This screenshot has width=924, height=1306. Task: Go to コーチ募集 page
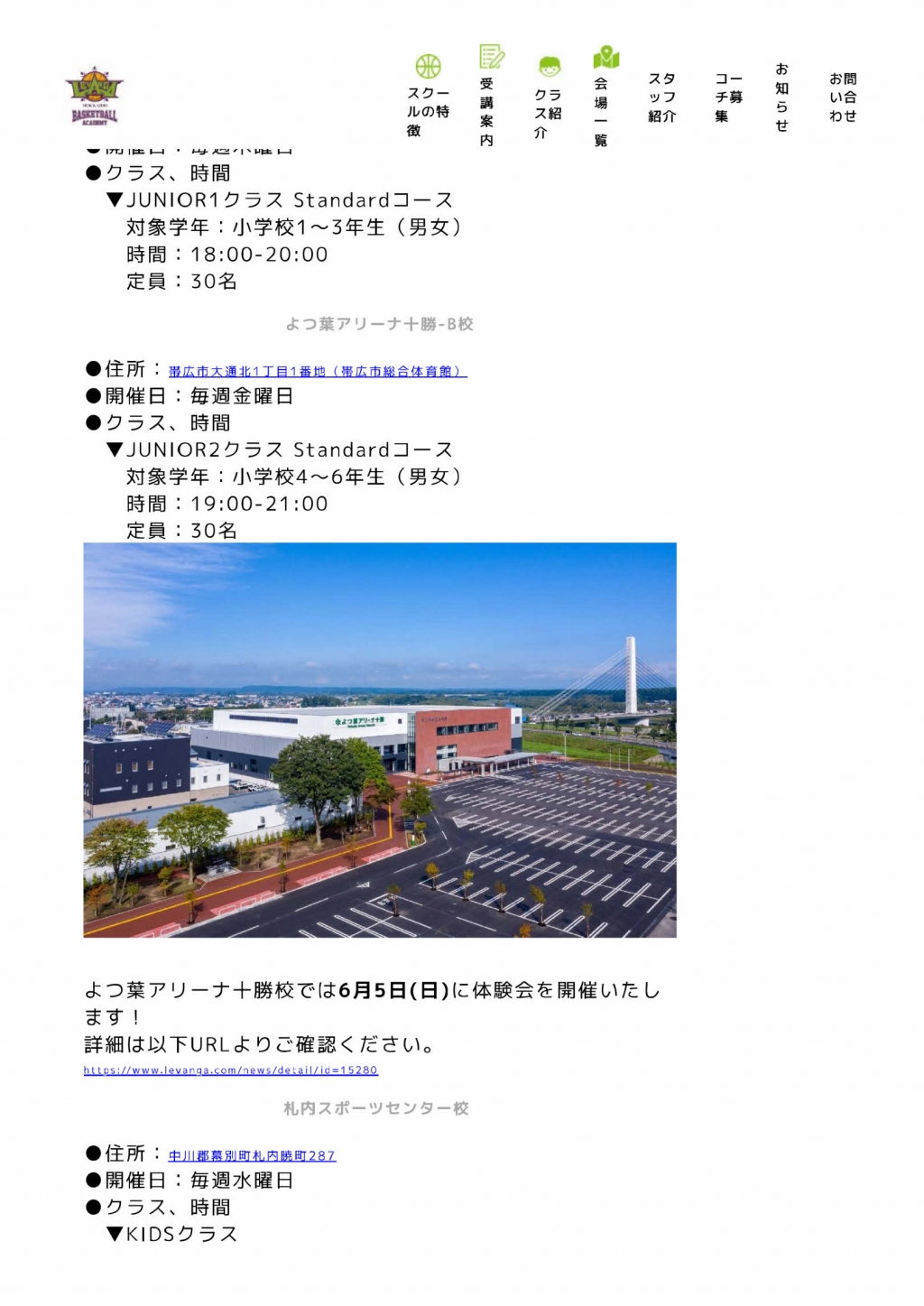pyautogui.click(x=728, y=97)
